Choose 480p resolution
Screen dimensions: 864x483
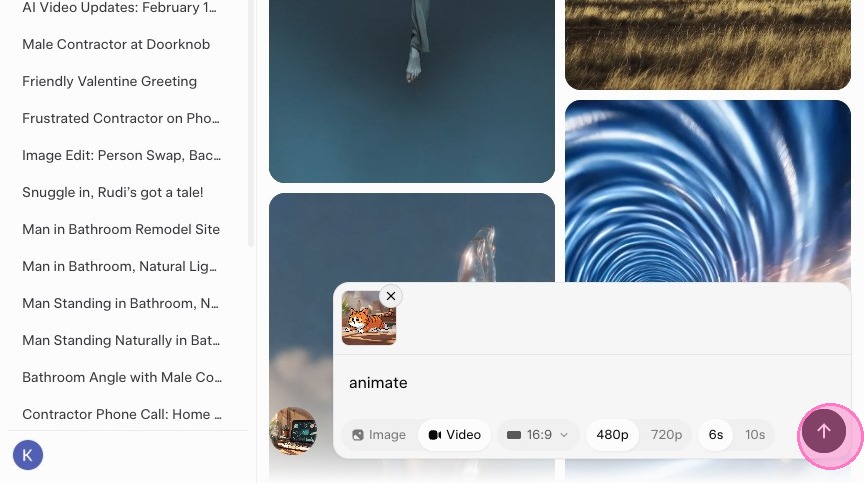point(612,435)
